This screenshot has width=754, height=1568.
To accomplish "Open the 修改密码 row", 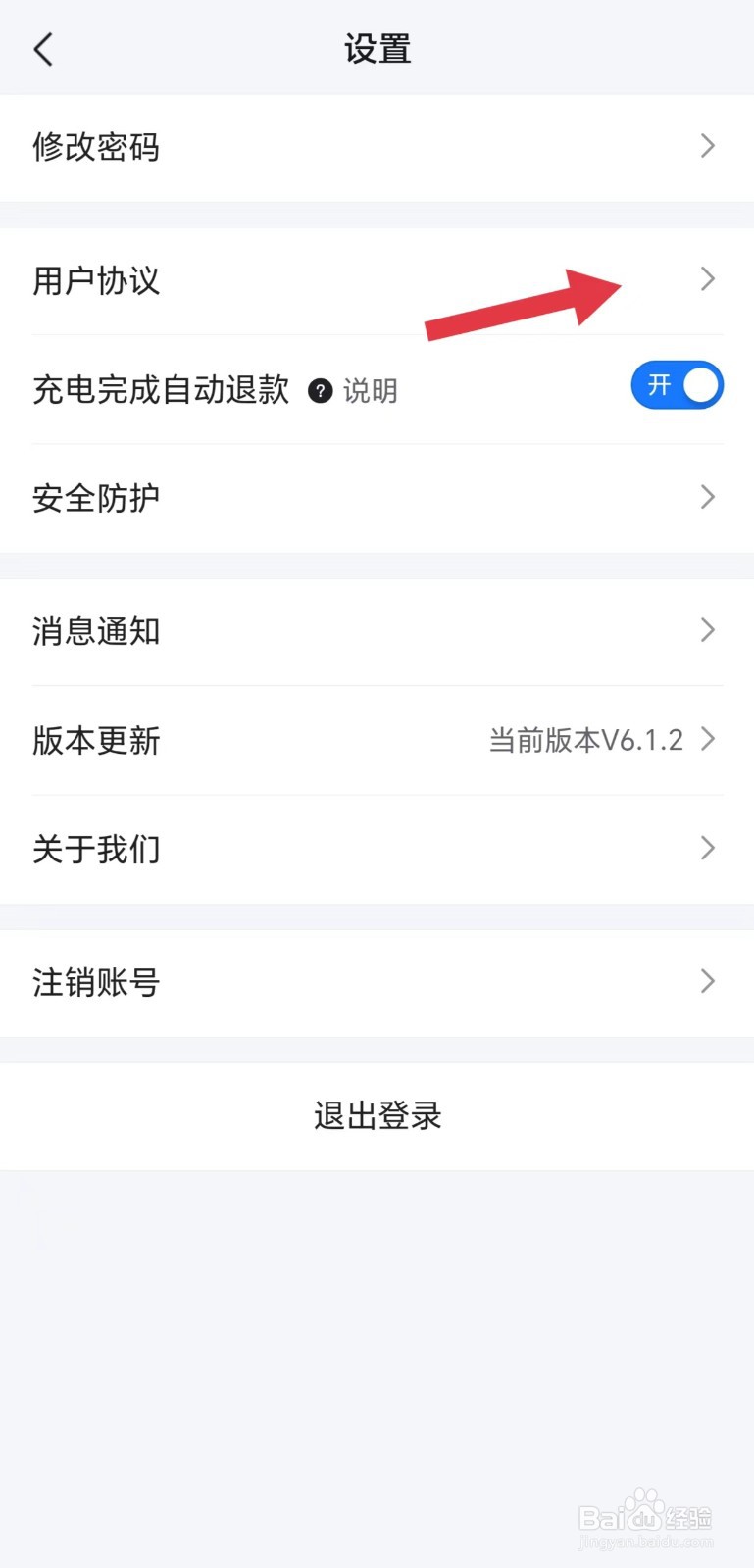I will pyautogui.click(x=377, y=147).
